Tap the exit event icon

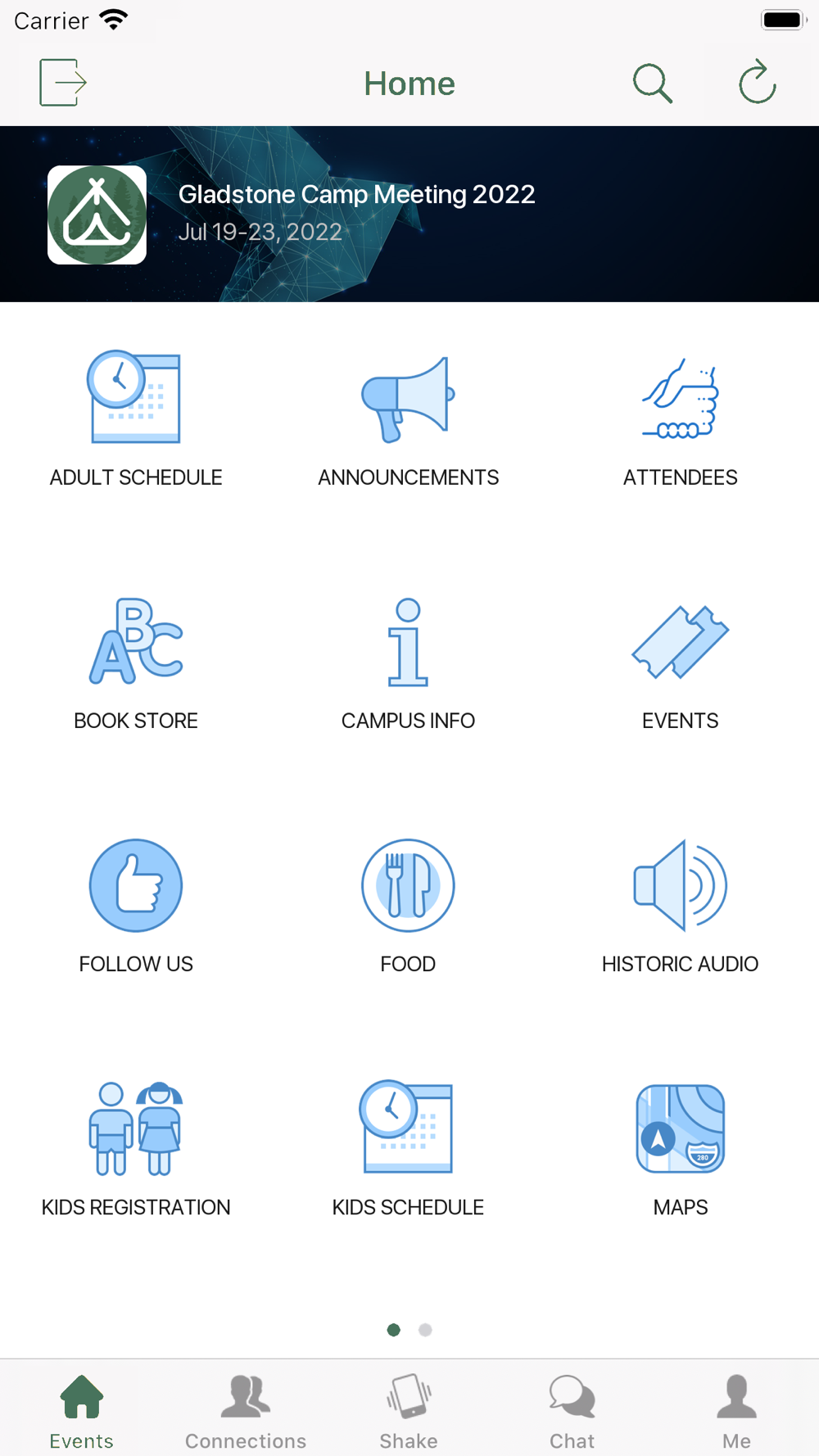pyautogui.click(x=63, y=83)
